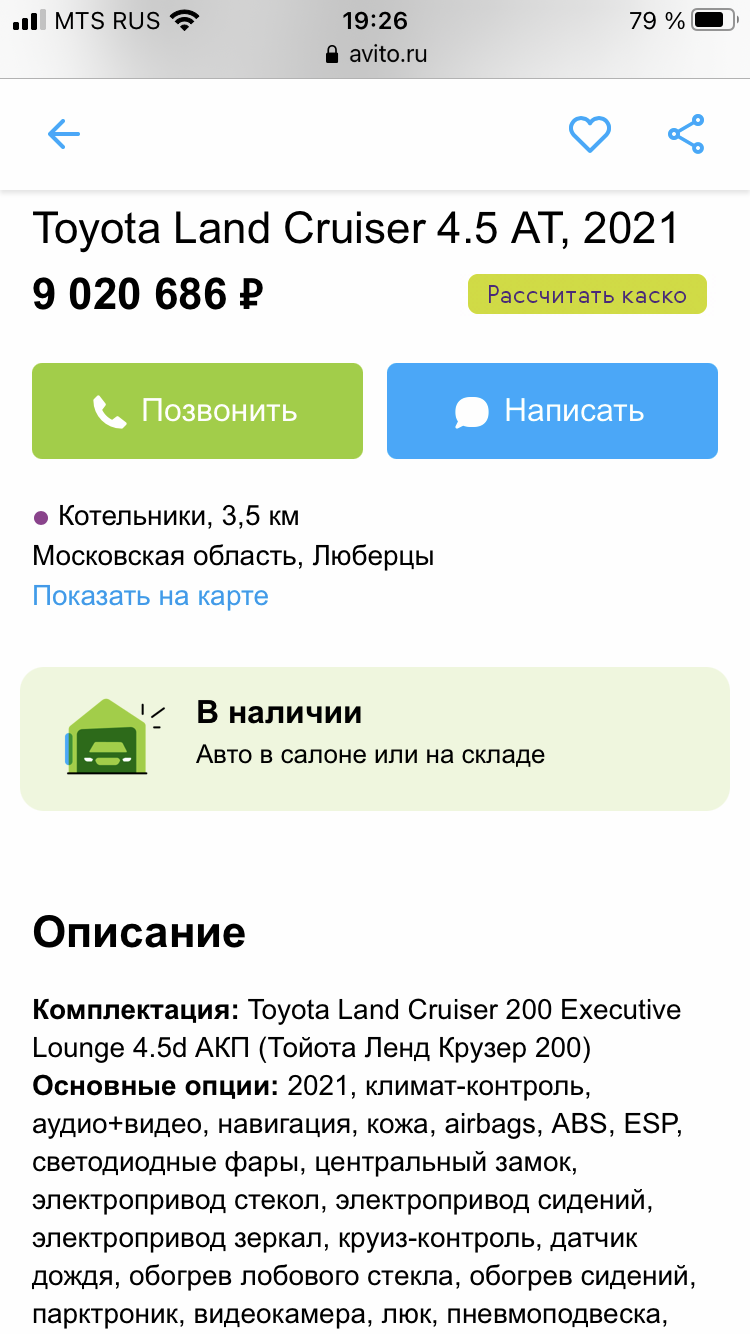This screenshot has width=750, height=1334.
Task: Share this Land Cruiser listing
Action: [x=686, y=134]
